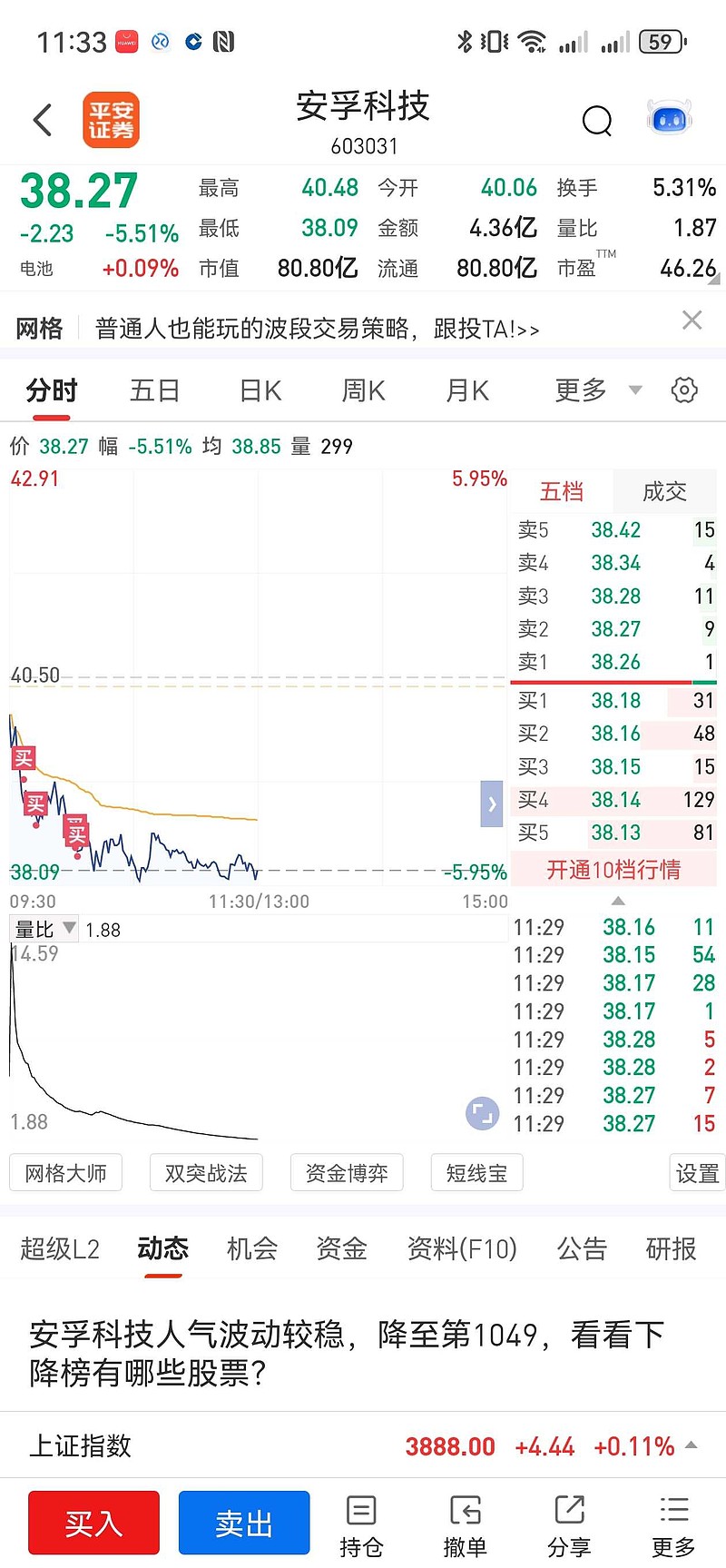Viewport: 726px width, 1568px height.
Task: Open the 设置 indicator settings button
Action: (x=697, y=1173)
